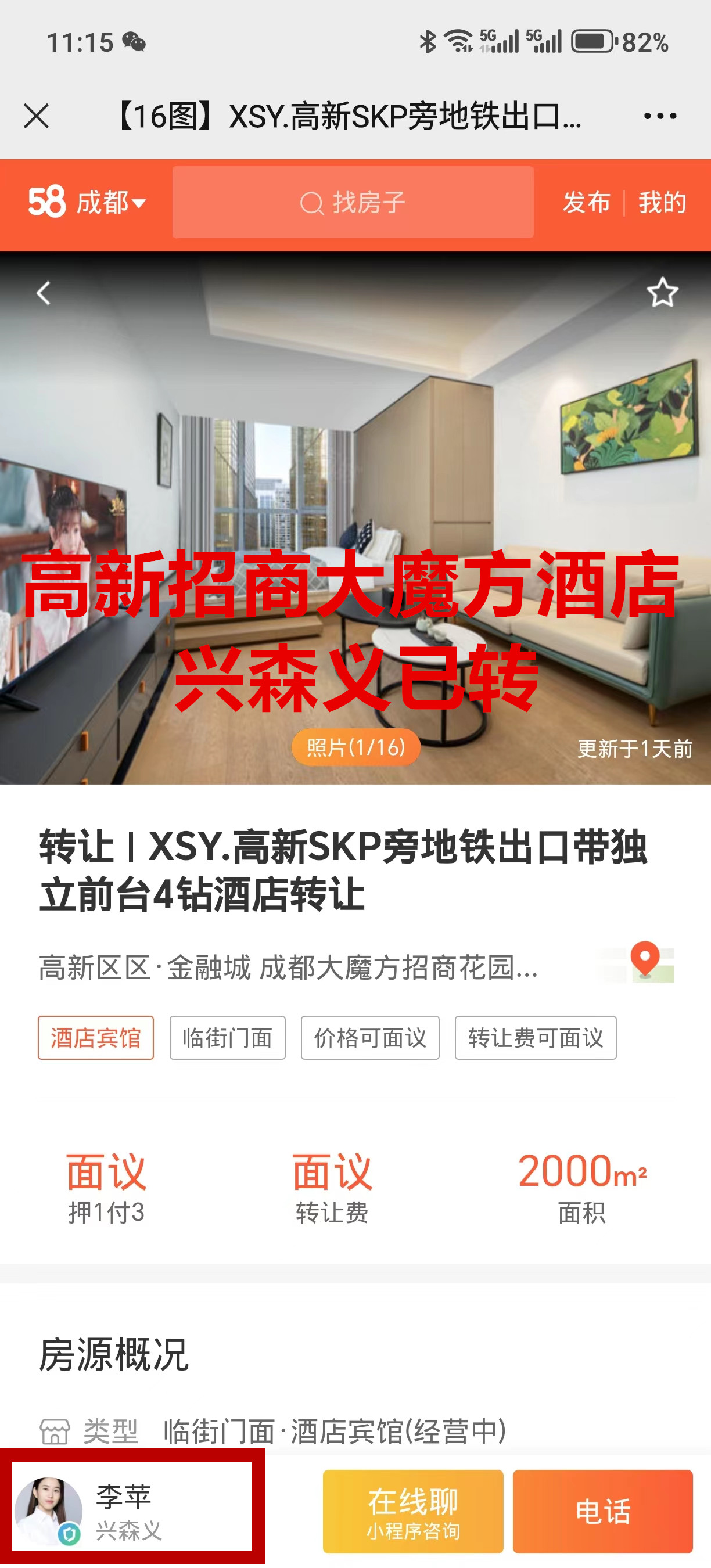Go to 我的 account page
Screen dimensions: 711x1568
(662, 202)
